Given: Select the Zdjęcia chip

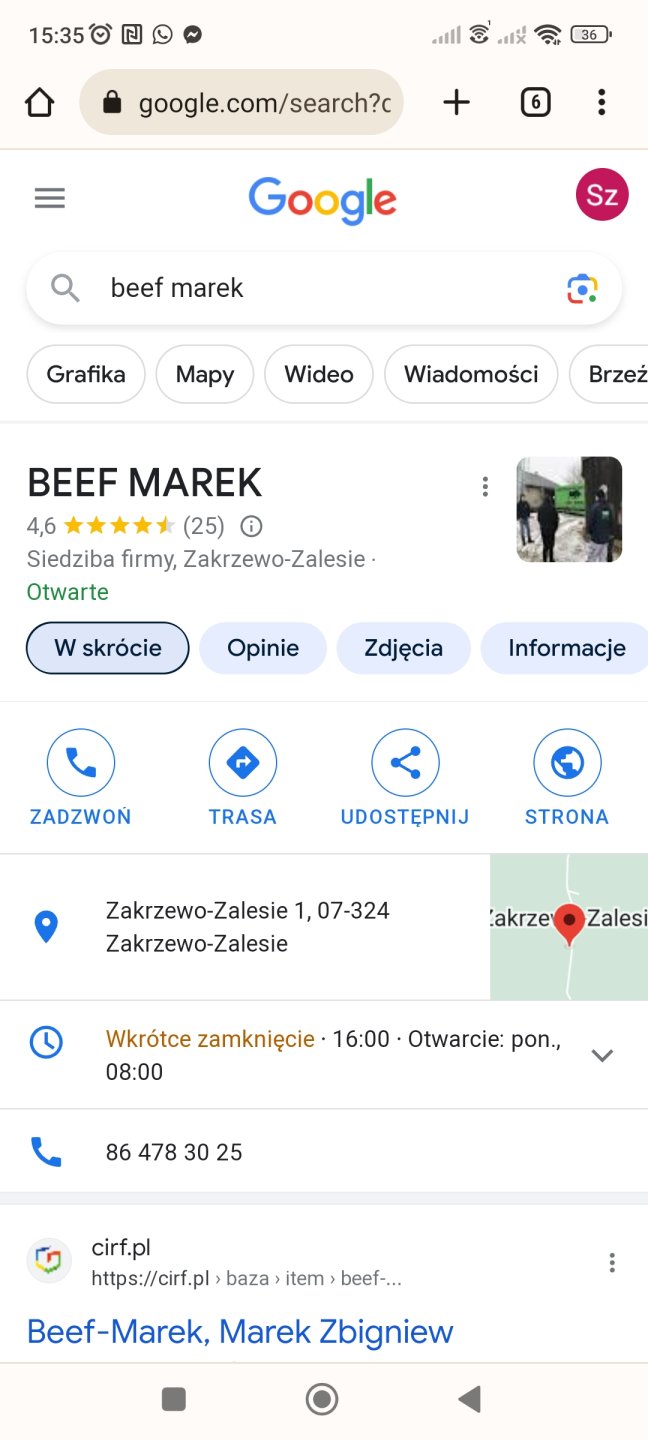Looking at the screenshot, I should click(x=404, y=648).
